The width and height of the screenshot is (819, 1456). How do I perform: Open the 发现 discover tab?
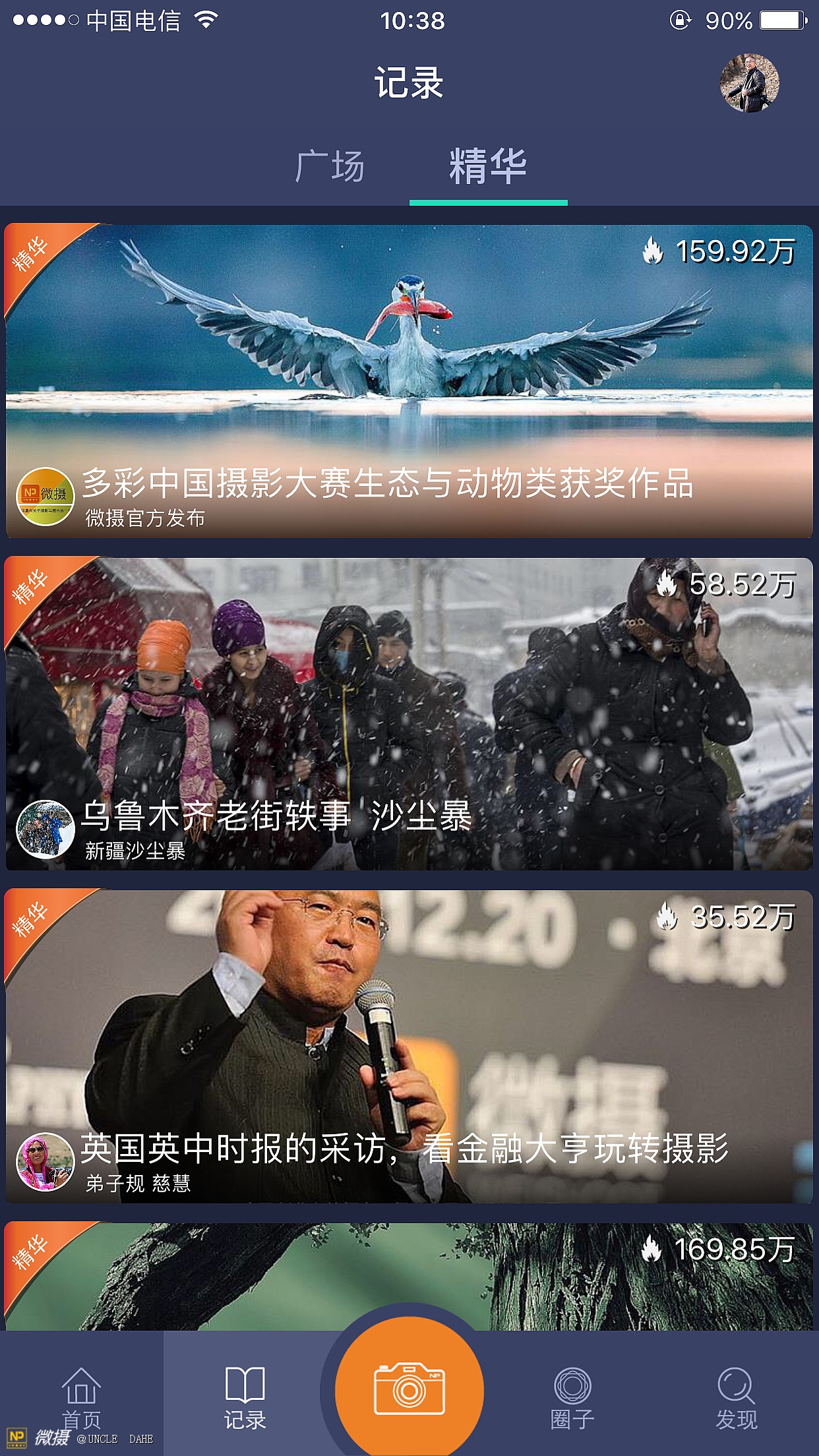pyautogui.click(x=736, y=1397)
